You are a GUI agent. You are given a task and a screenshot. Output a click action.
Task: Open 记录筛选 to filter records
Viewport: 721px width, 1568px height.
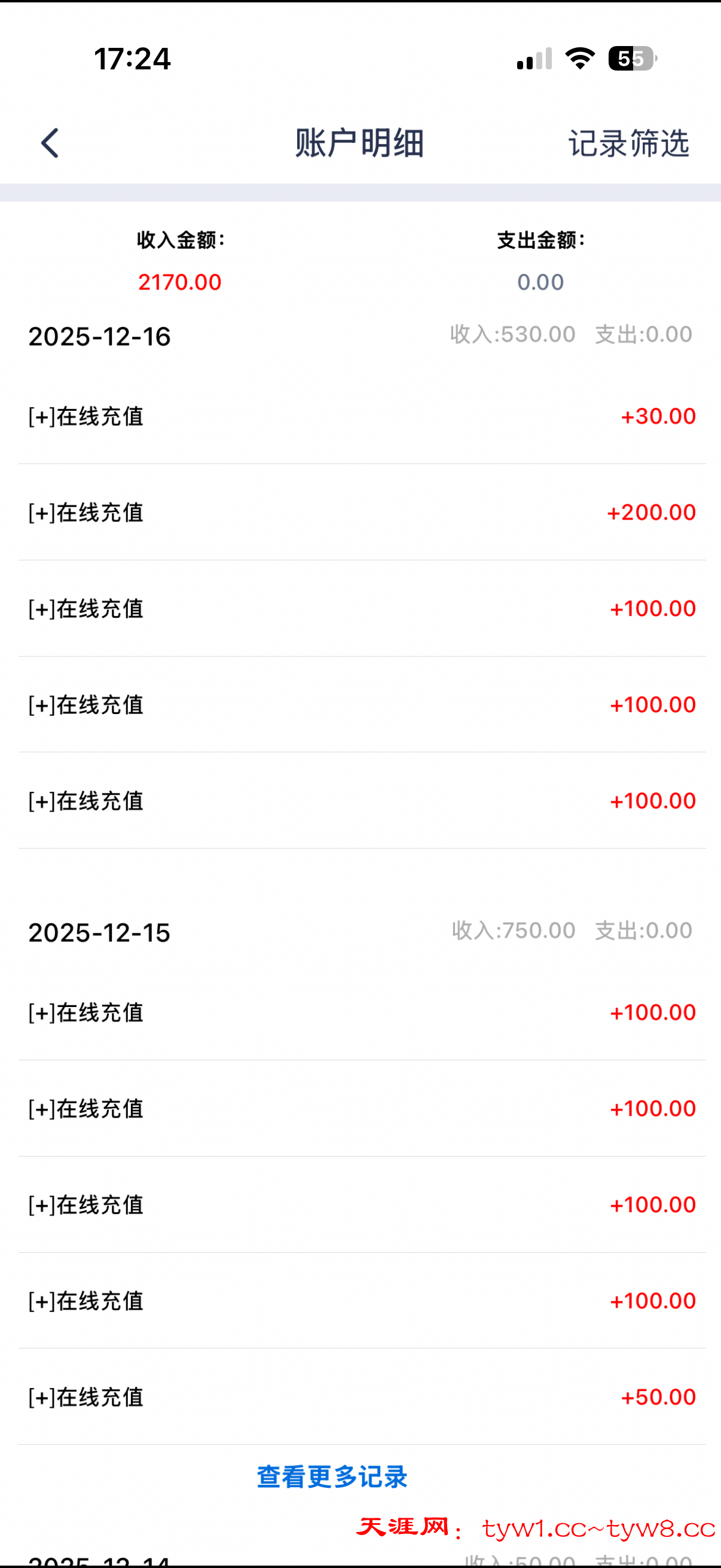click(628, 144)
